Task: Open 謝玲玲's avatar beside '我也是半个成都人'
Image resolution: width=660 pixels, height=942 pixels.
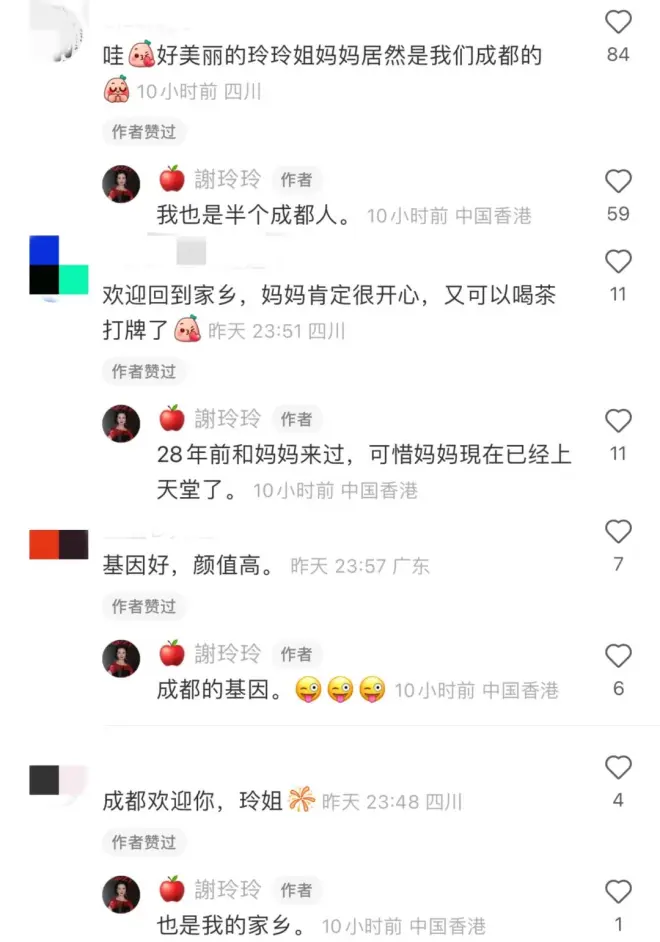Action: coord(121,184)
